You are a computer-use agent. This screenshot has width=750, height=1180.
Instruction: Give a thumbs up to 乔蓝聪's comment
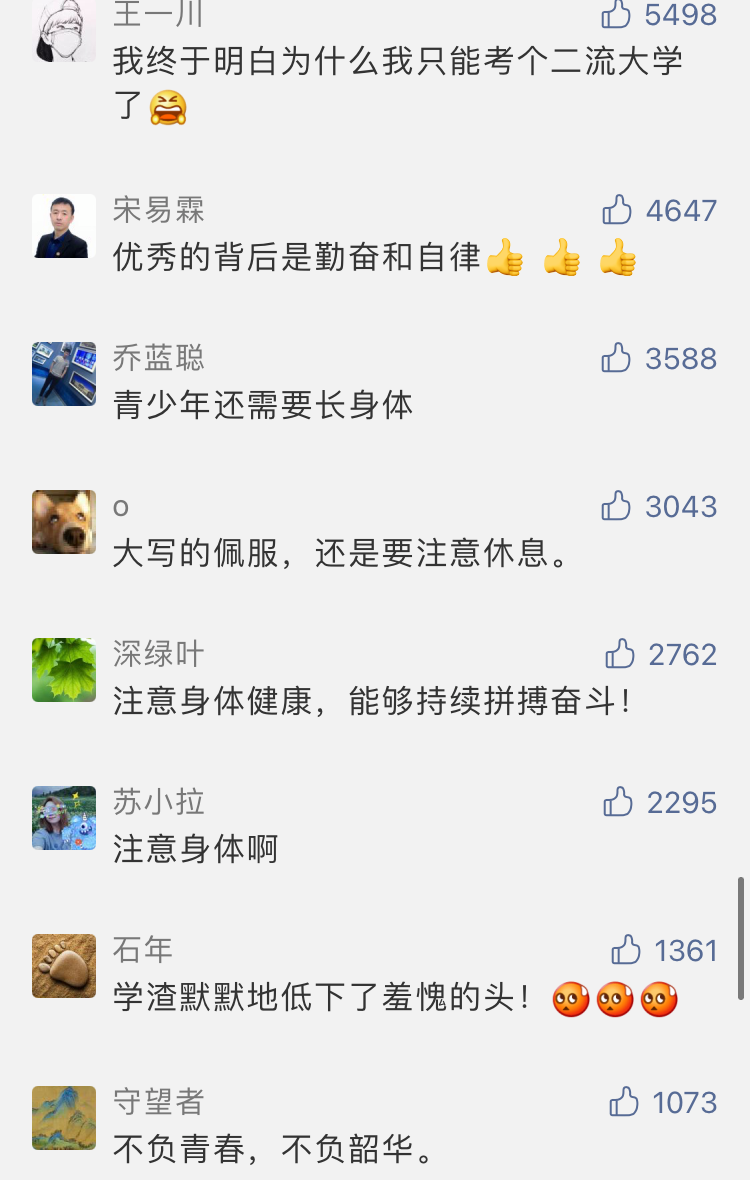click(x=617, y=358)
